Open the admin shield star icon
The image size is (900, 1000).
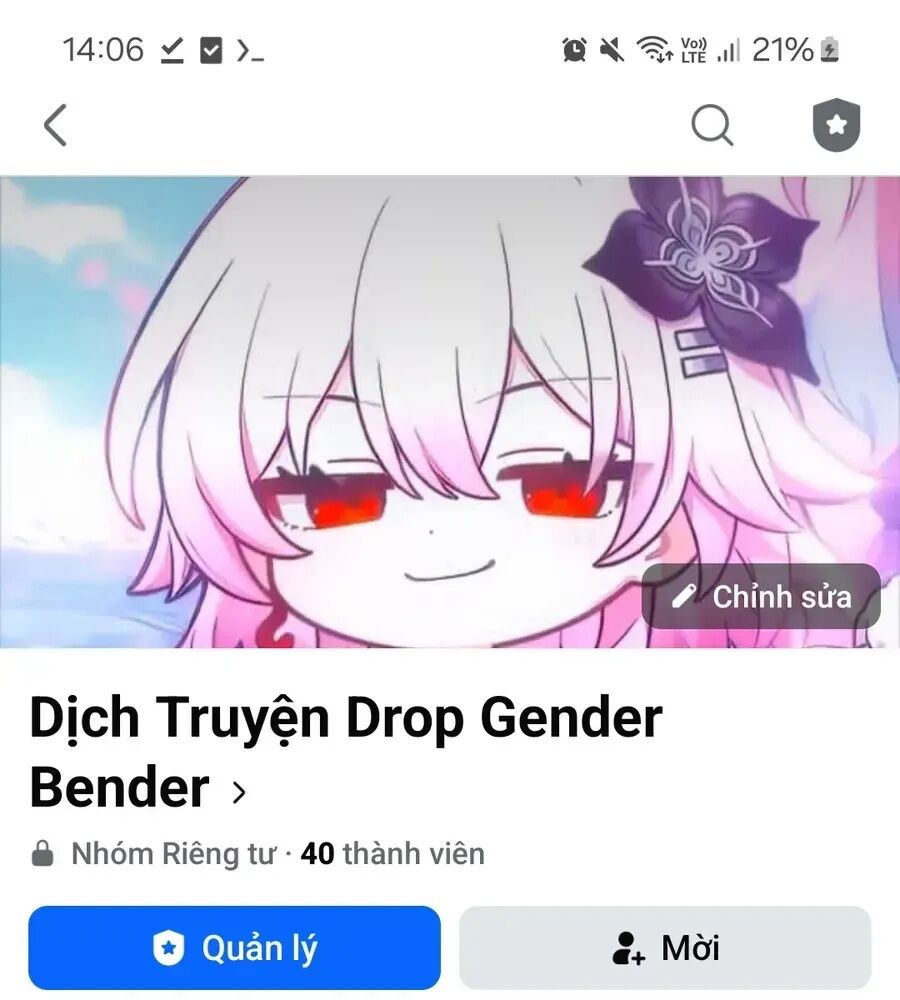[x=836, y=126]
